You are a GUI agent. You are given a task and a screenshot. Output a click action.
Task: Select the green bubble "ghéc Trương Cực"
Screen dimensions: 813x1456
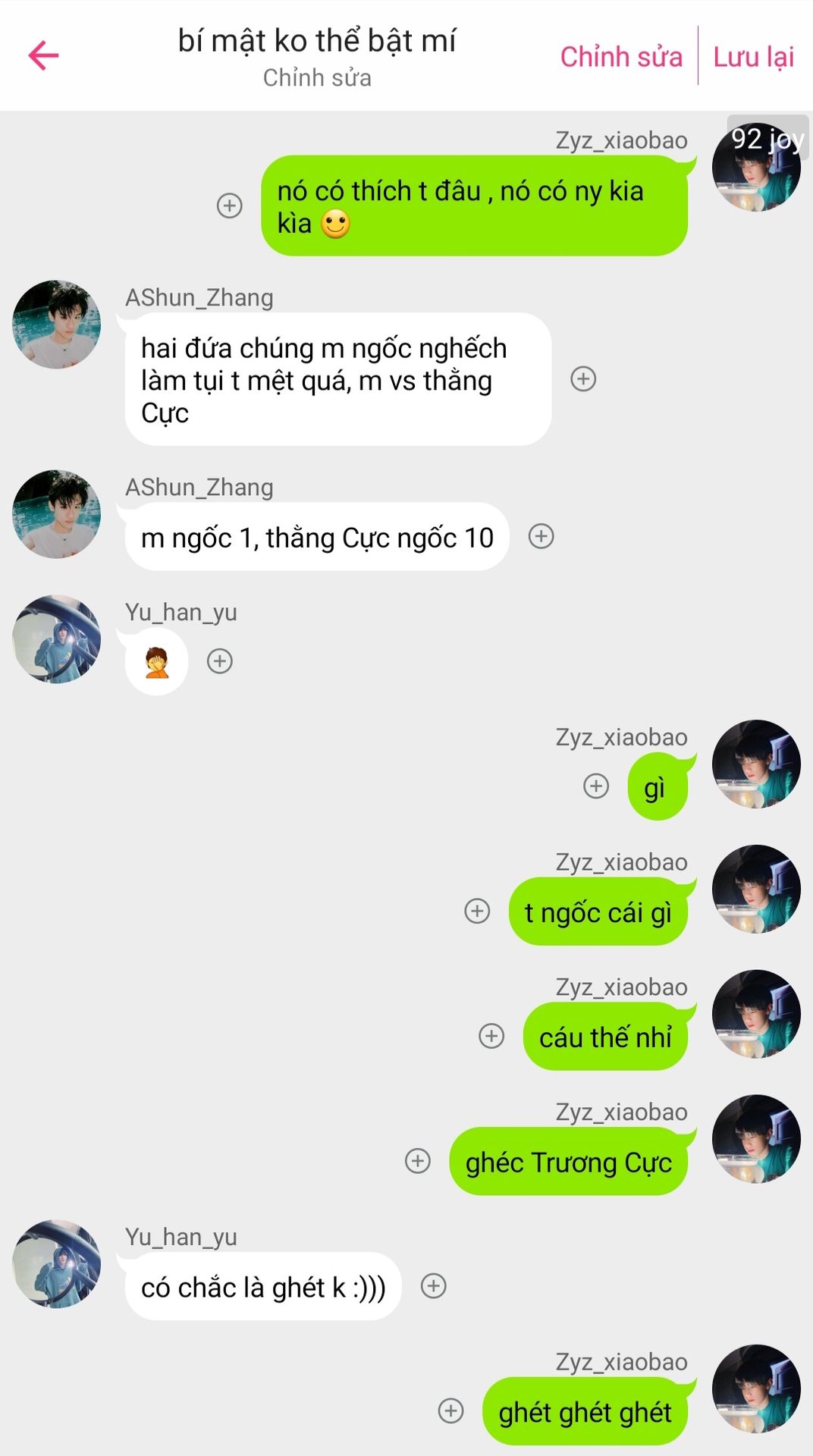569,1162
